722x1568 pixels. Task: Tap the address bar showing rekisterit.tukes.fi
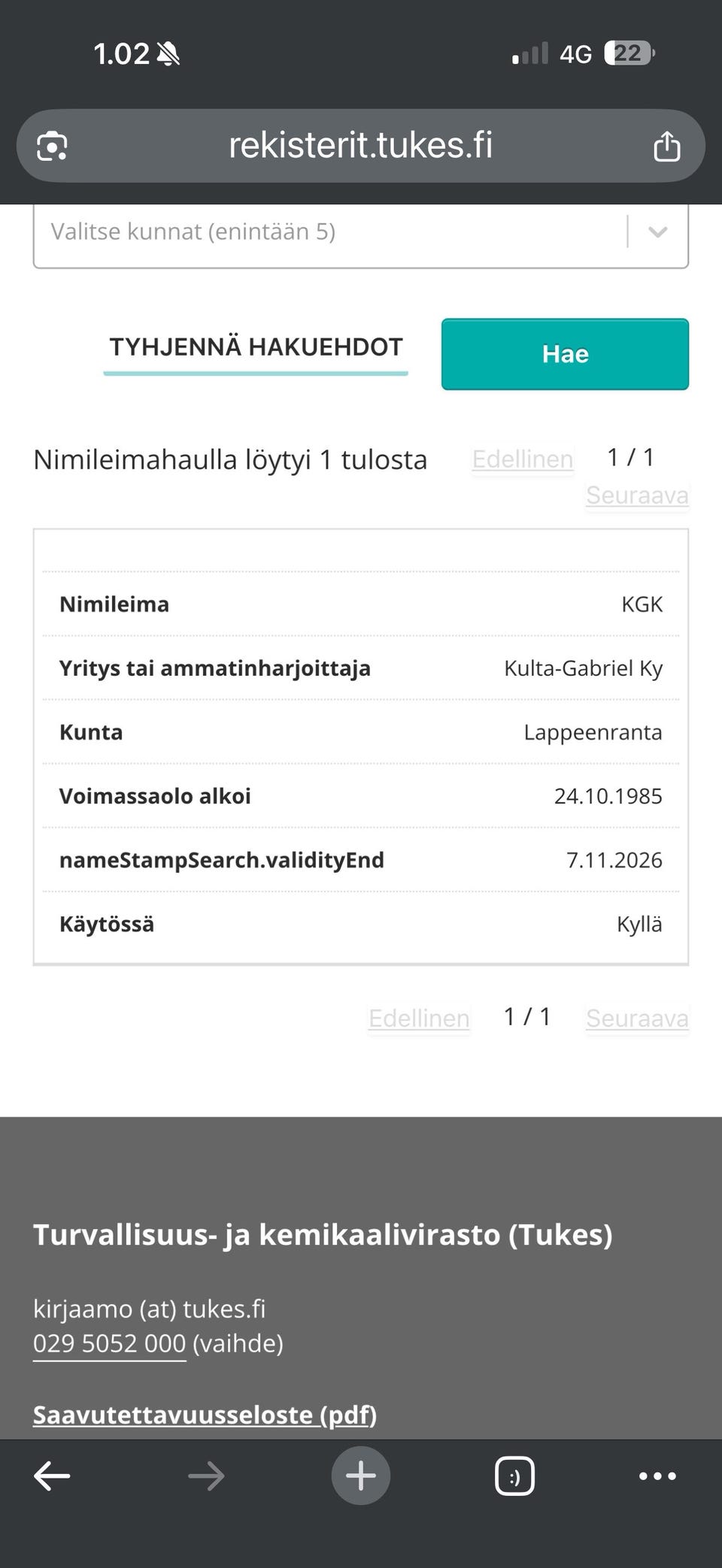coord(361,146)
